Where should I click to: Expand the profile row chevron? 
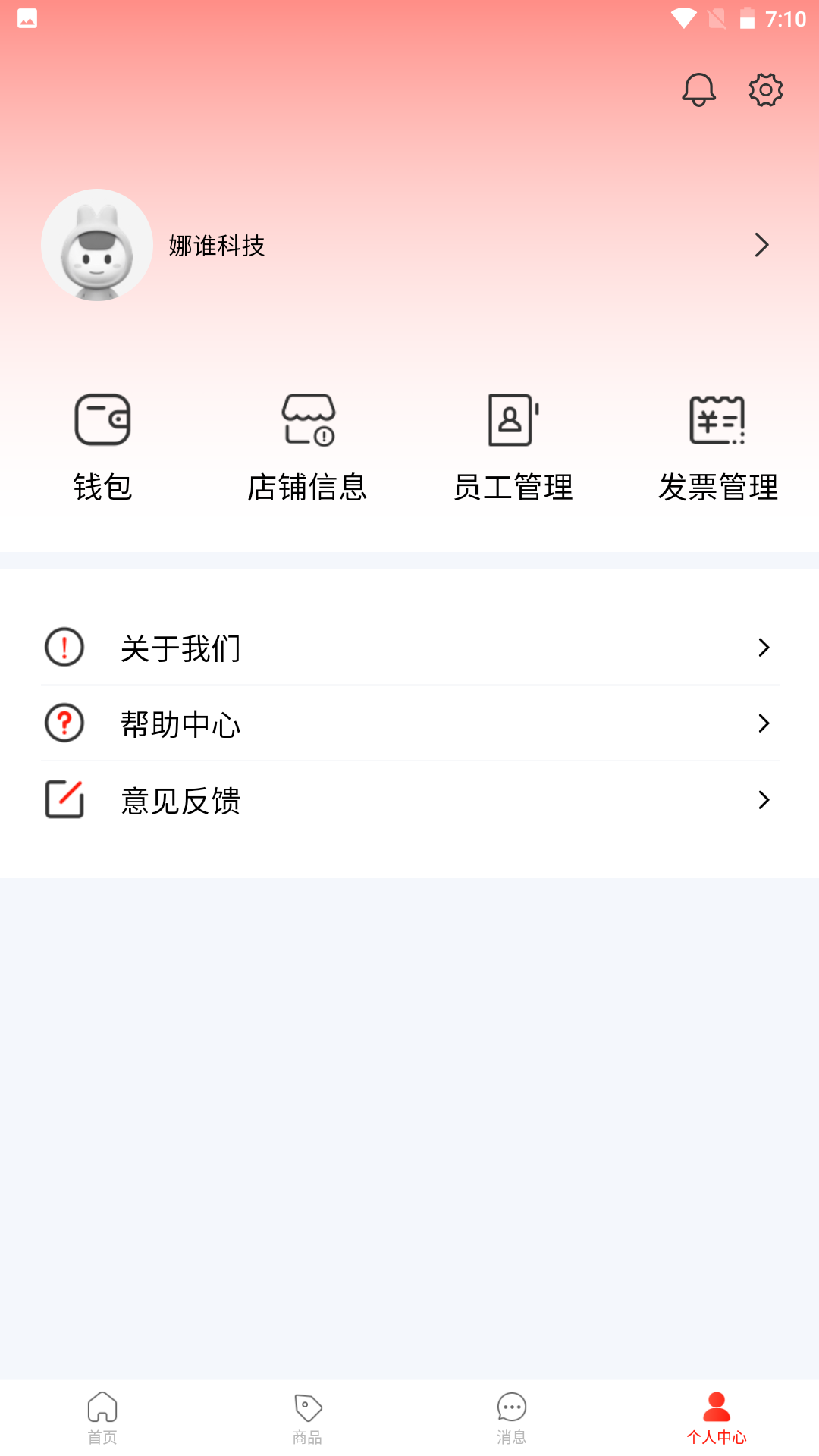coord(761,245)
